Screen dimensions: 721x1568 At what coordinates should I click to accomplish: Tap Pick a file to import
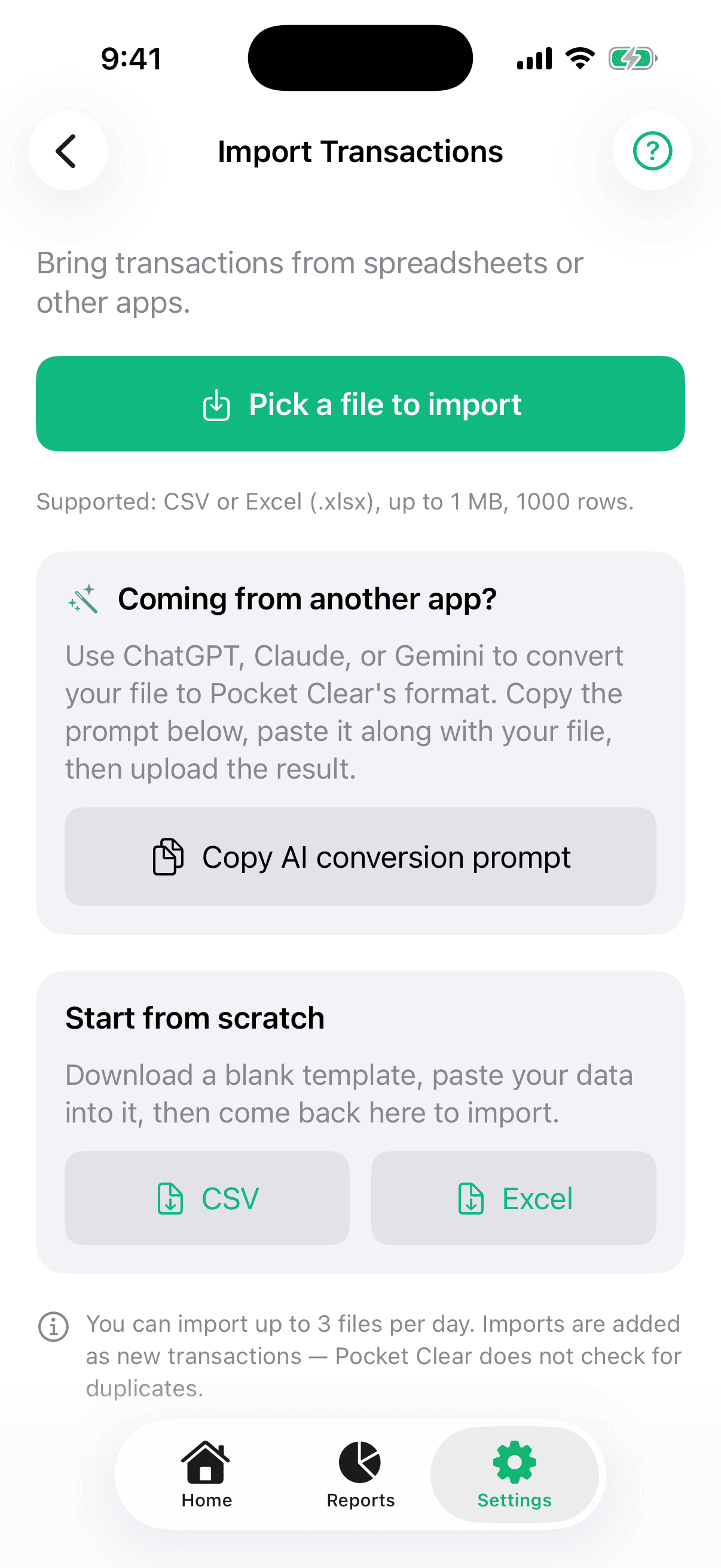[x=360, y=404]
